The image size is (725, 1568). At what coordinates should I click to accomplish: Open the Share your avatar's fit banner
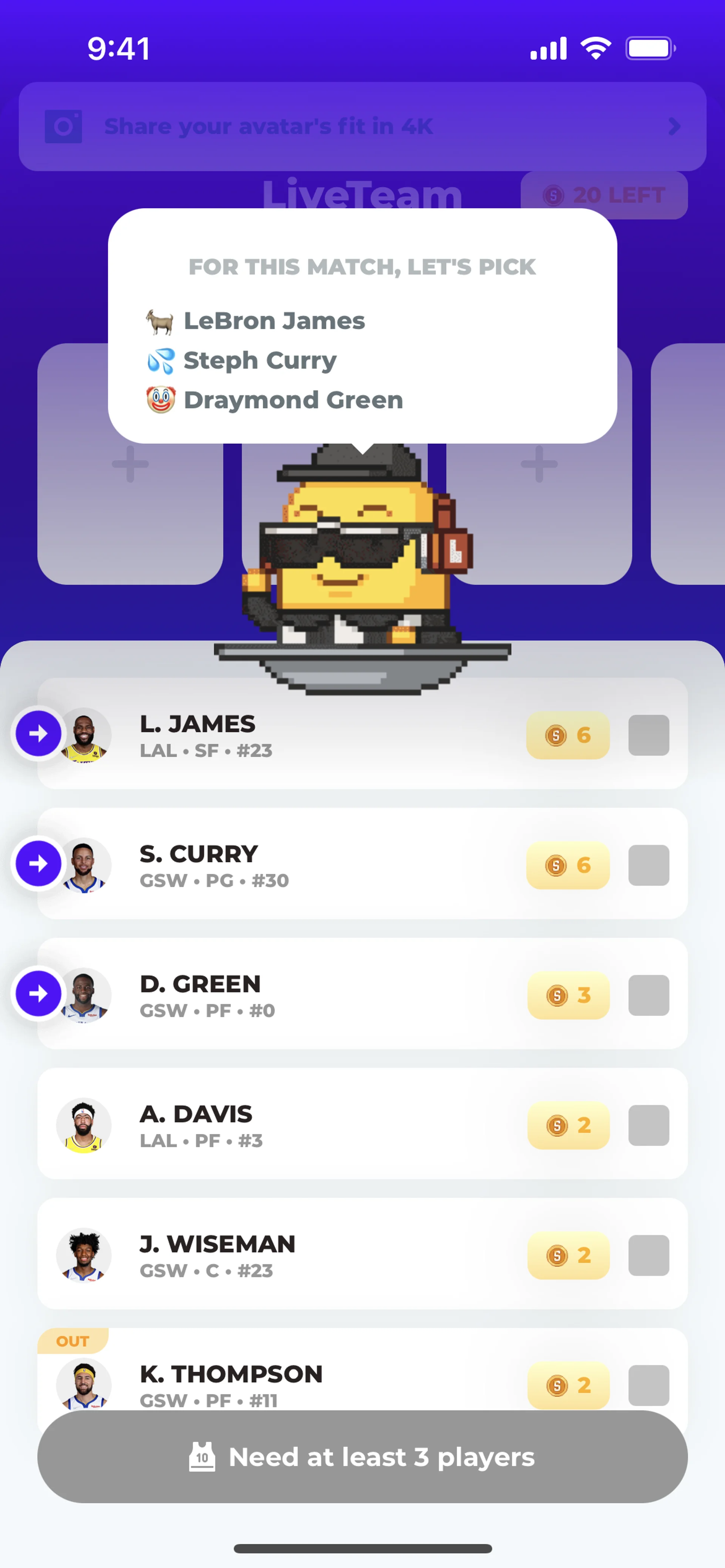(x=362, y=126)
